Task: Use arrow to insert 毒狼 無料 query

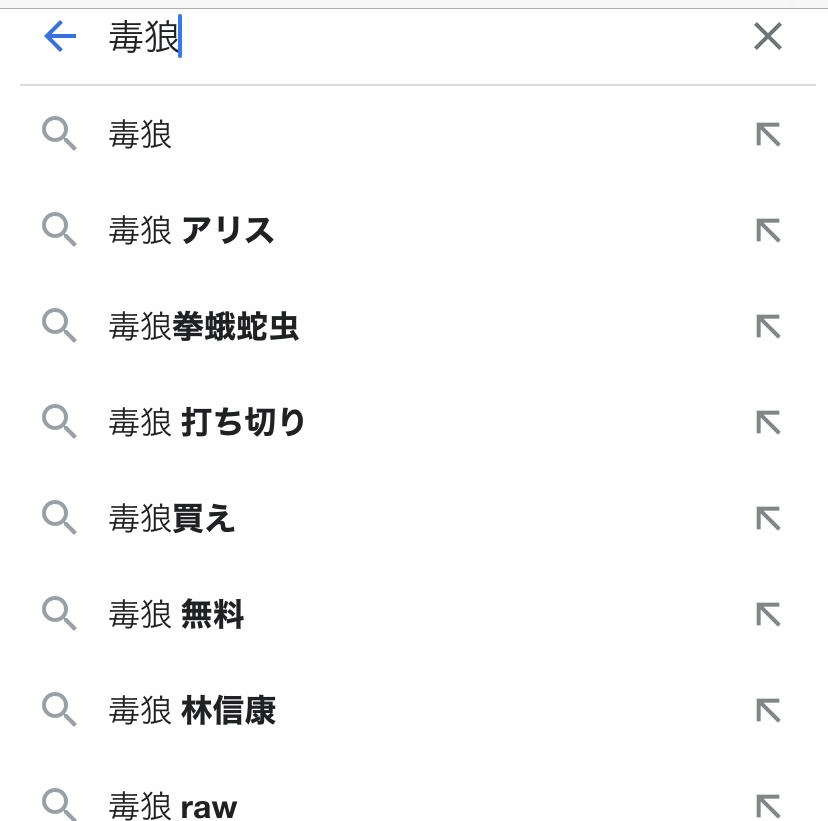Action: (x=767, y=615)
